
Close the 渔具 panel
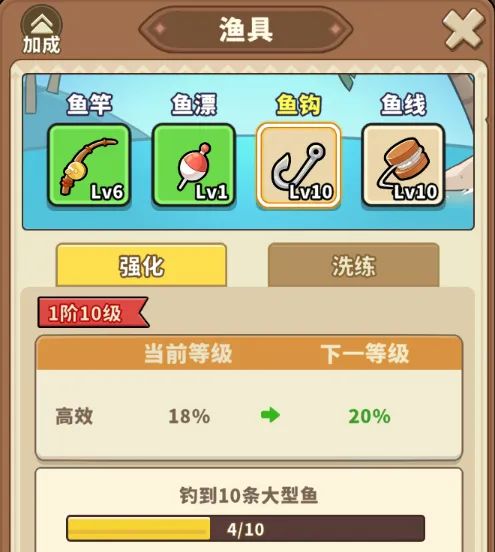tap(463, 30)
